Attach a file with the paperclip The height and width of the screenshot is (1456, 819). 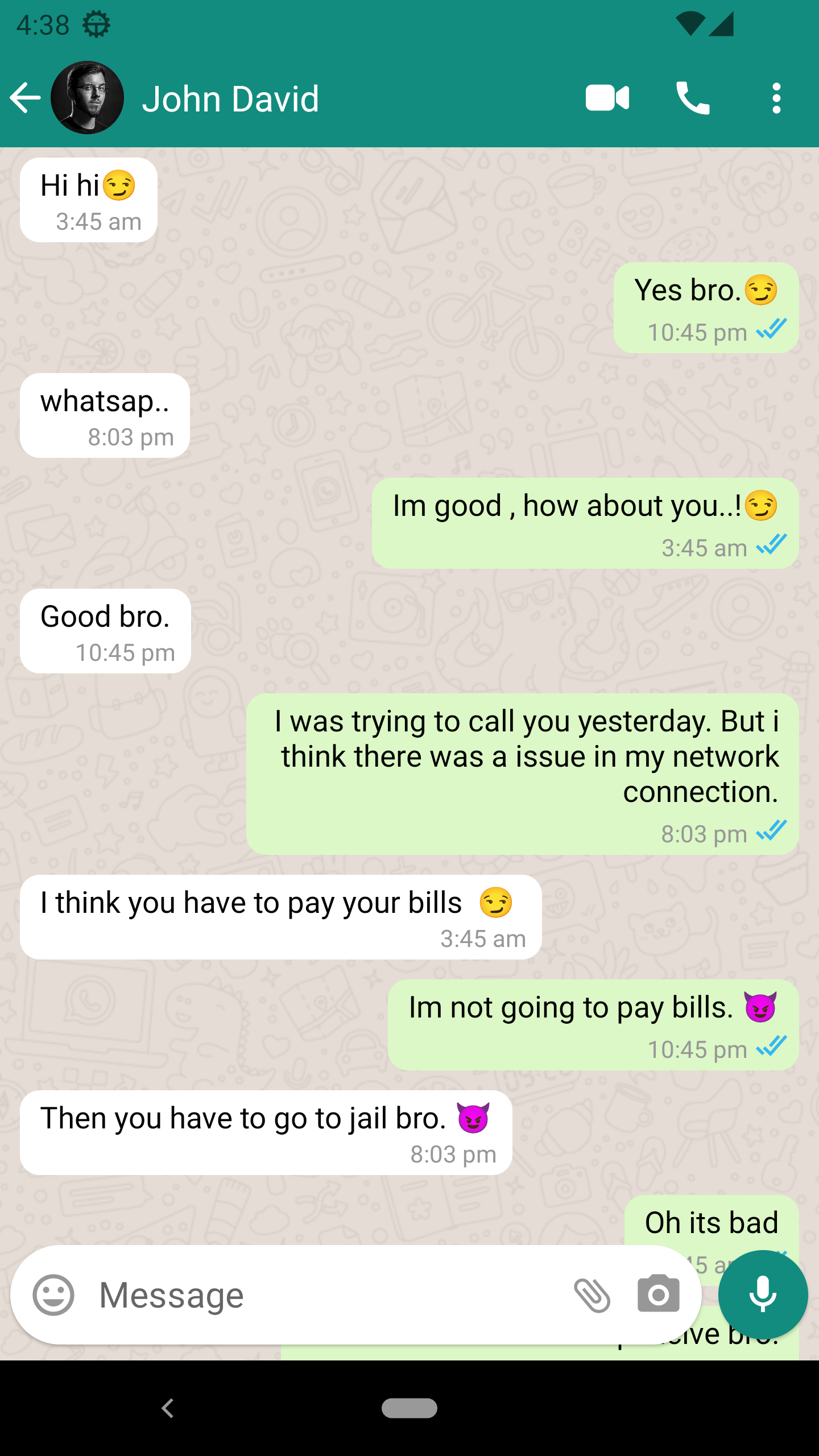point(592,1295)
